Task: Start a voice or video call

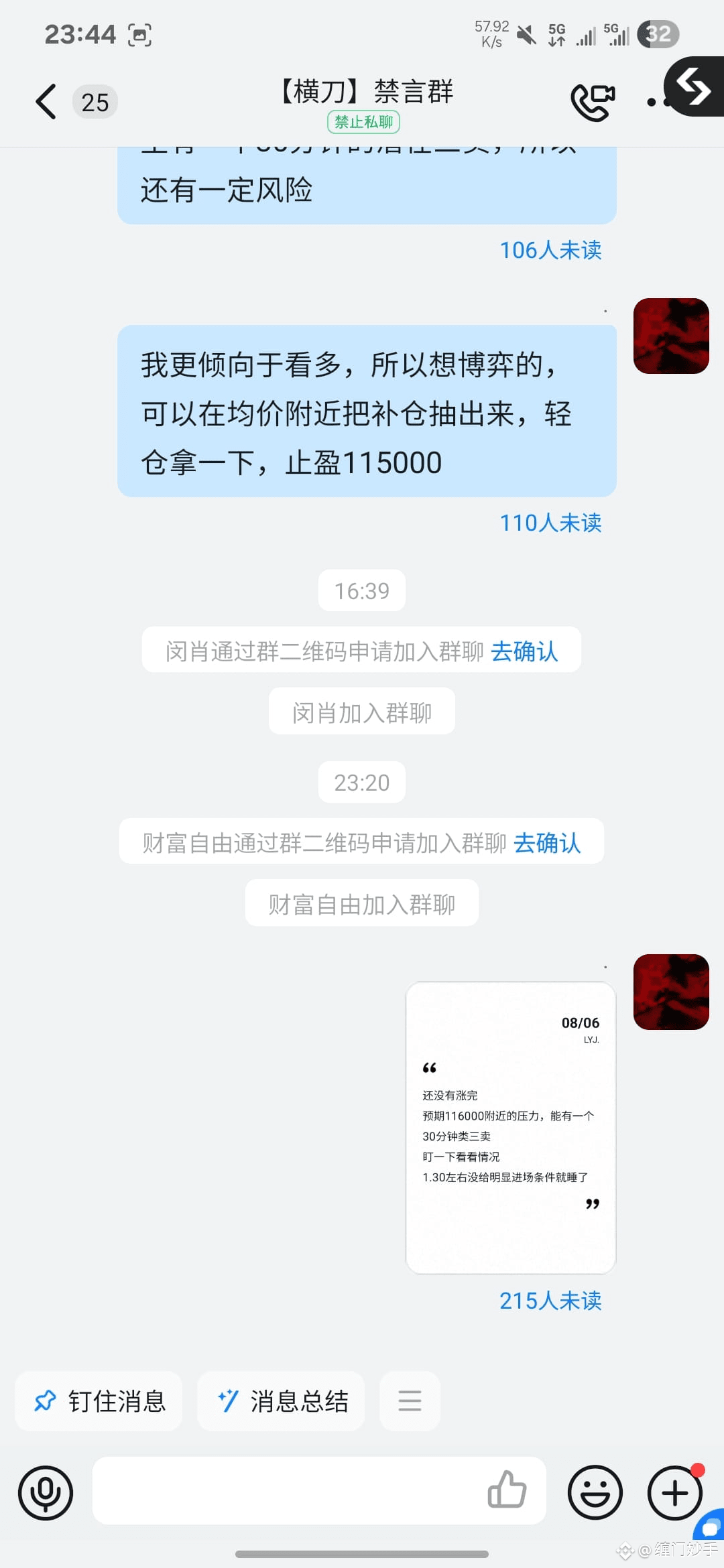Action: pos(593,102)
